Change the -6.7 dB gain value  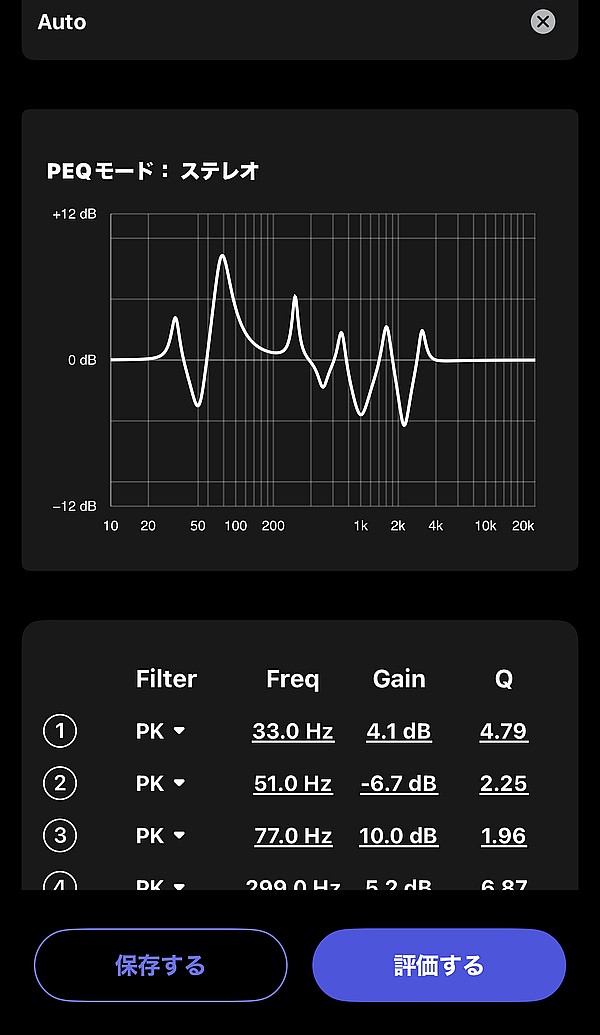click(x=399, y=783)
